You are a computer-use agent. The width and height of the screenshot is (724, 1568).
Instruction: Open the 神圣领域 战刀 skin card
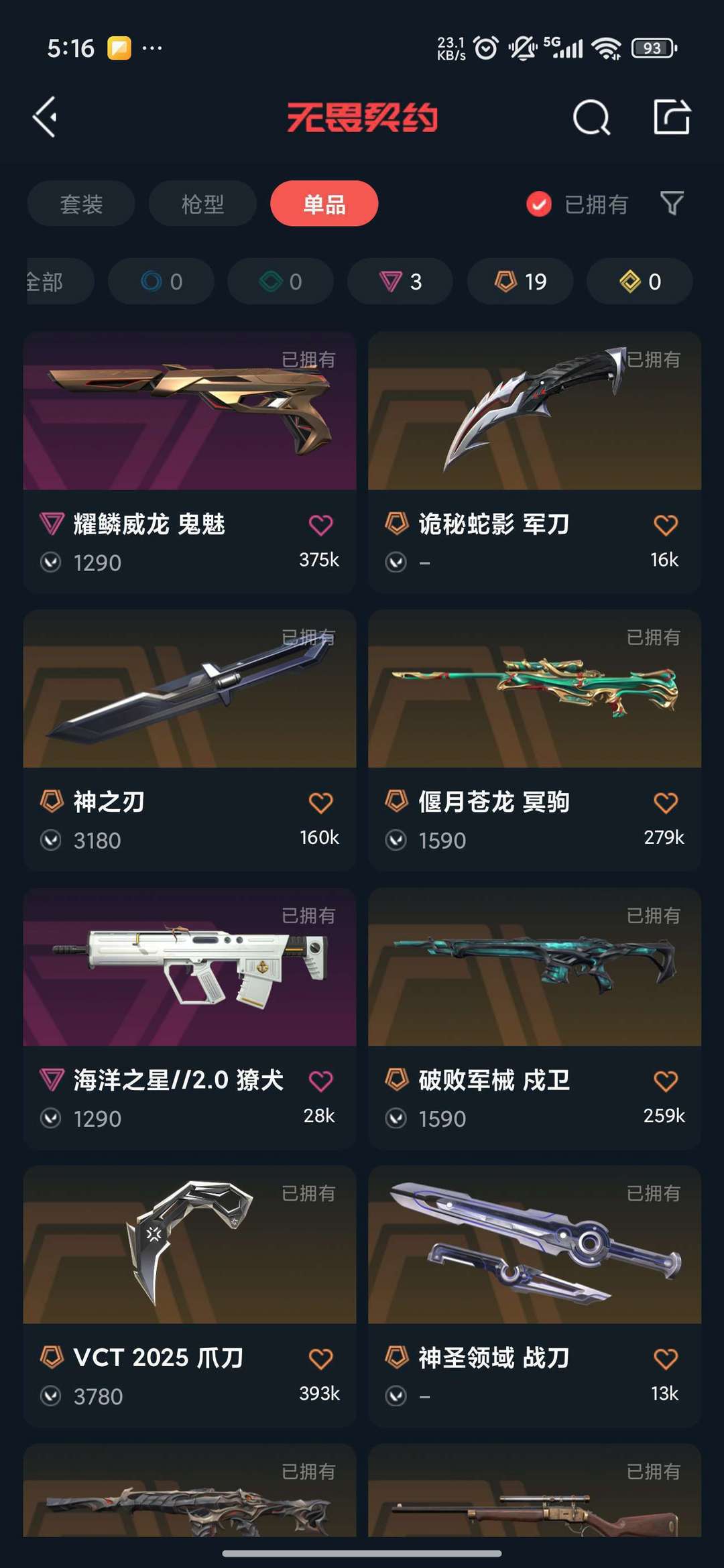[x=534, y=1296]
